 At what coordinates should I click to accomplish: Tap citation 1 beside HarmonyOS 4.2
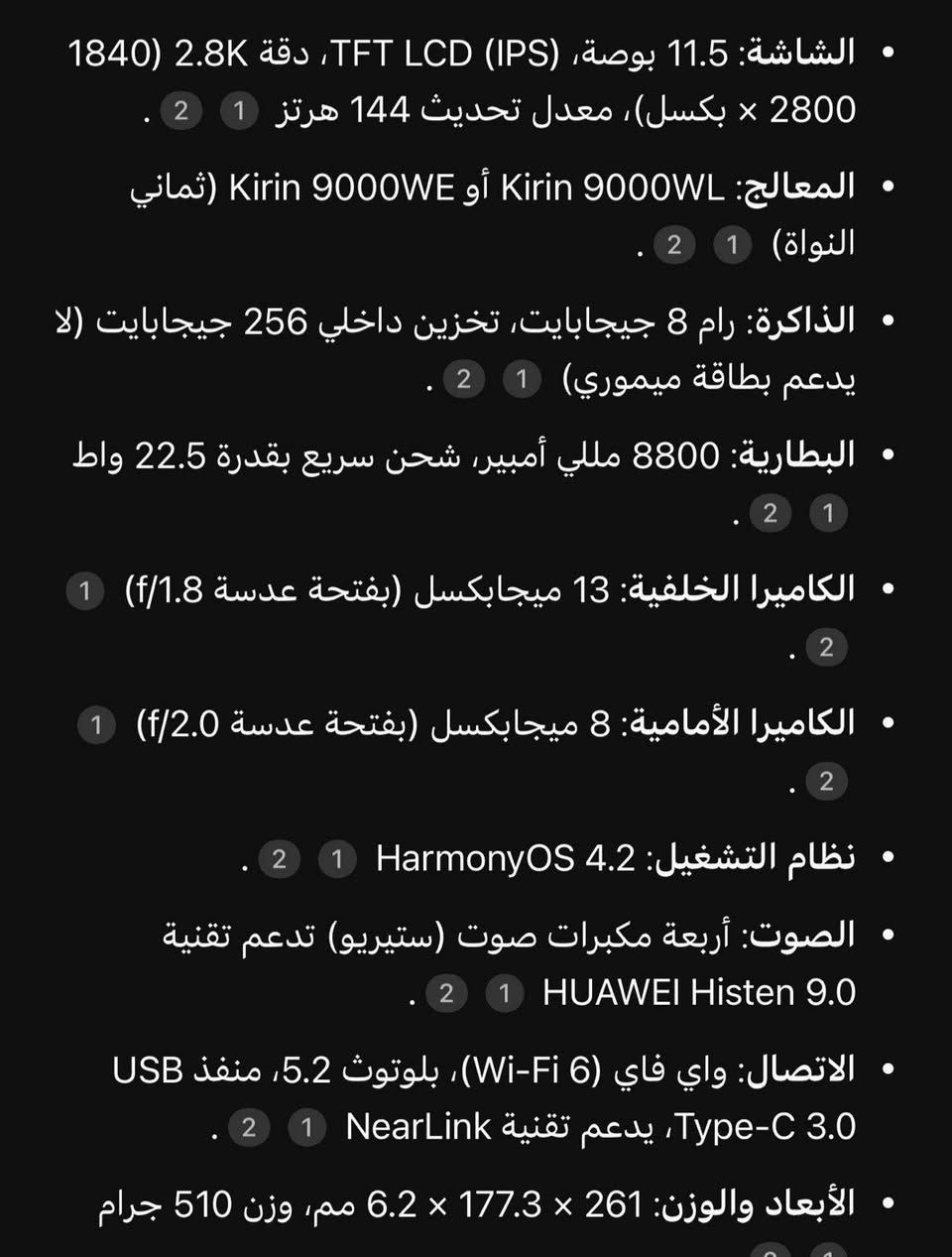[x=337, y=858]
